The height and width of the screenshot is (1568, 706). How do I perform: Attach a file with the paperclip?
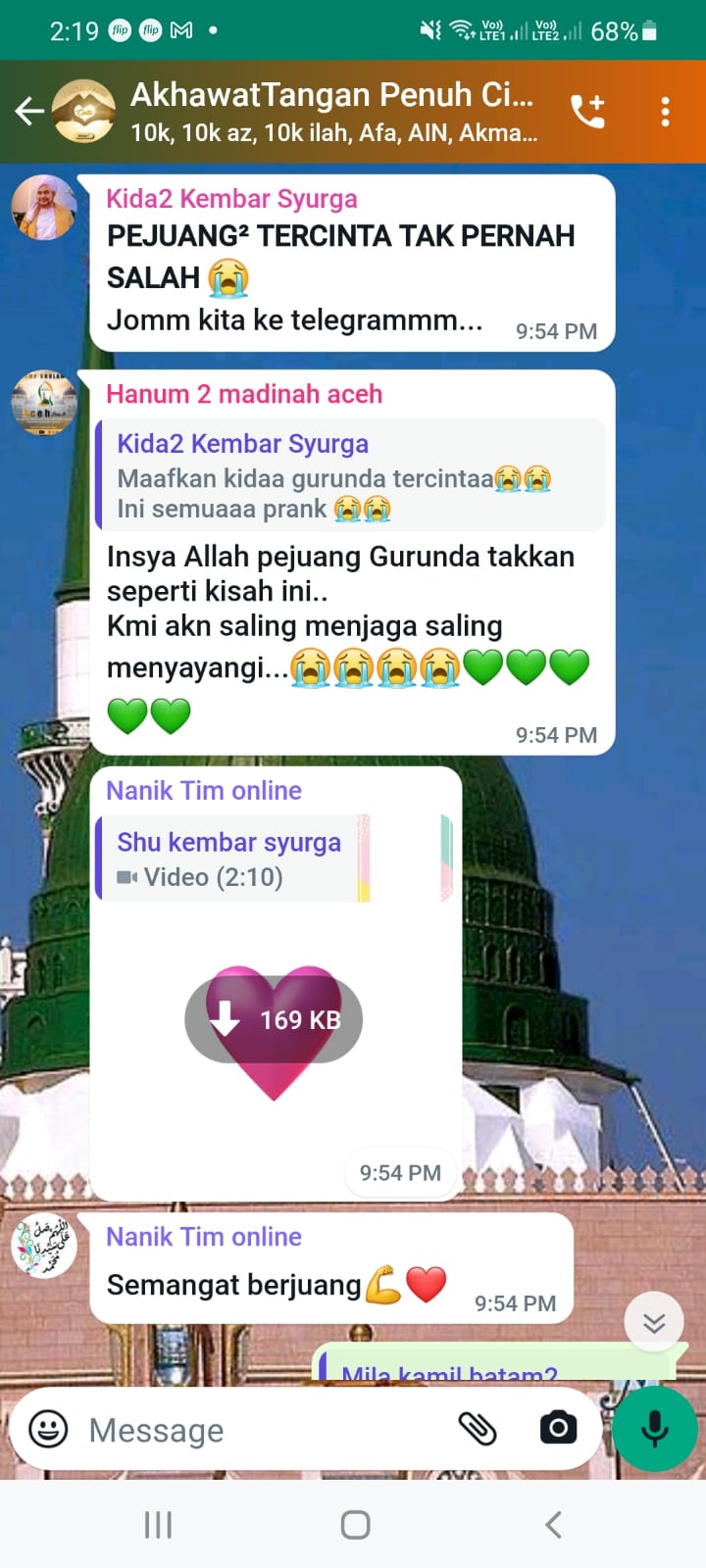click(479, 1429)
